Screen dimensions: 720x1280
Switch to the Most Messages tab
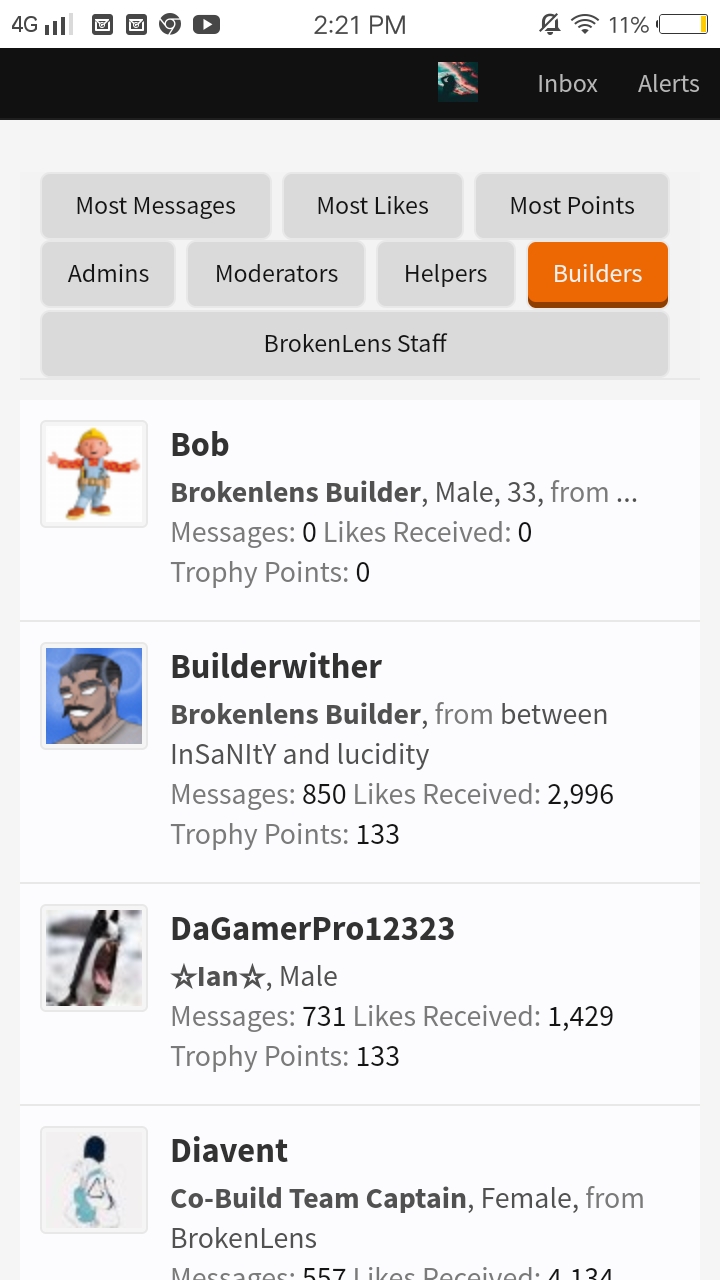click(156, 206)
